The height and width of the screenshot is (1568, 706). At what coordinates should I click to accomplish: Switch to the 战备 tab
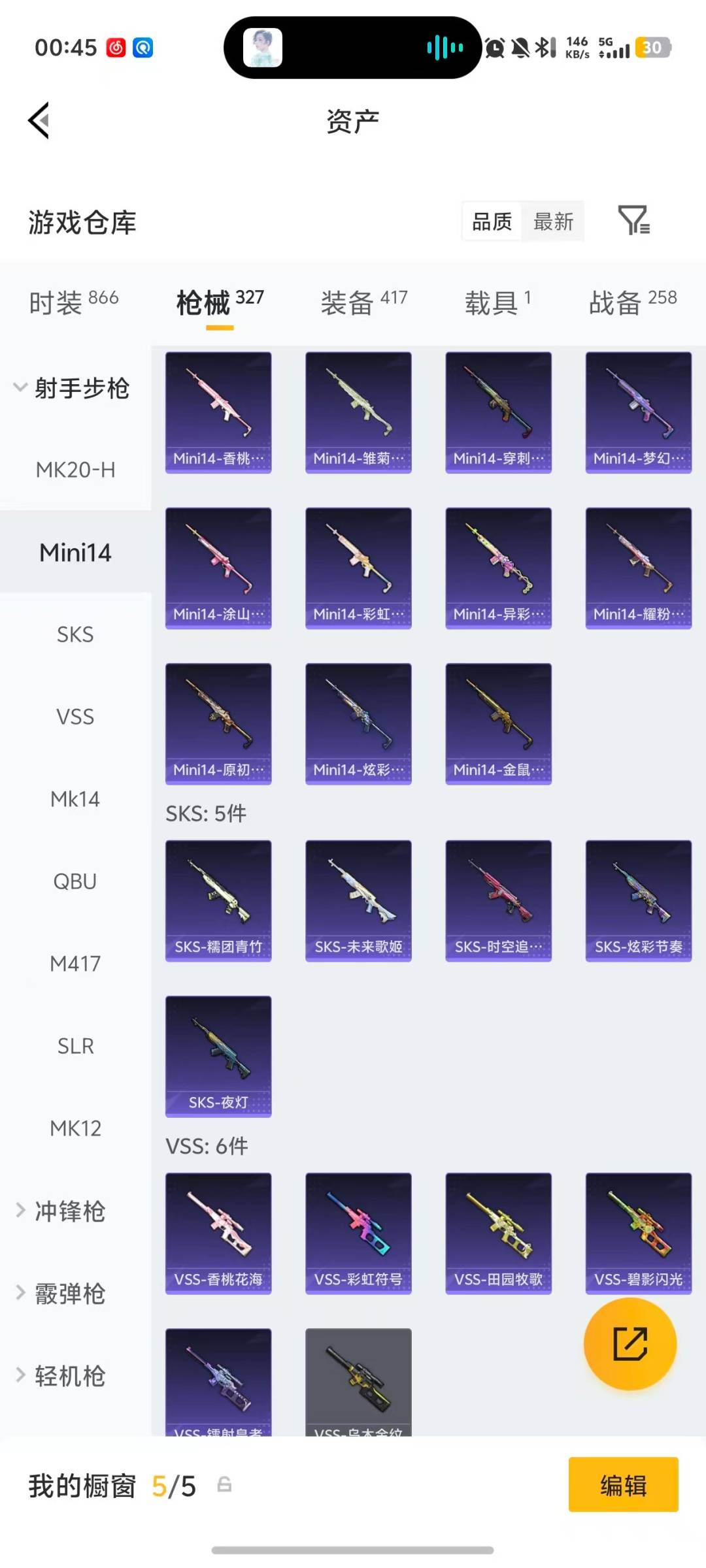(x=632, y=302)
